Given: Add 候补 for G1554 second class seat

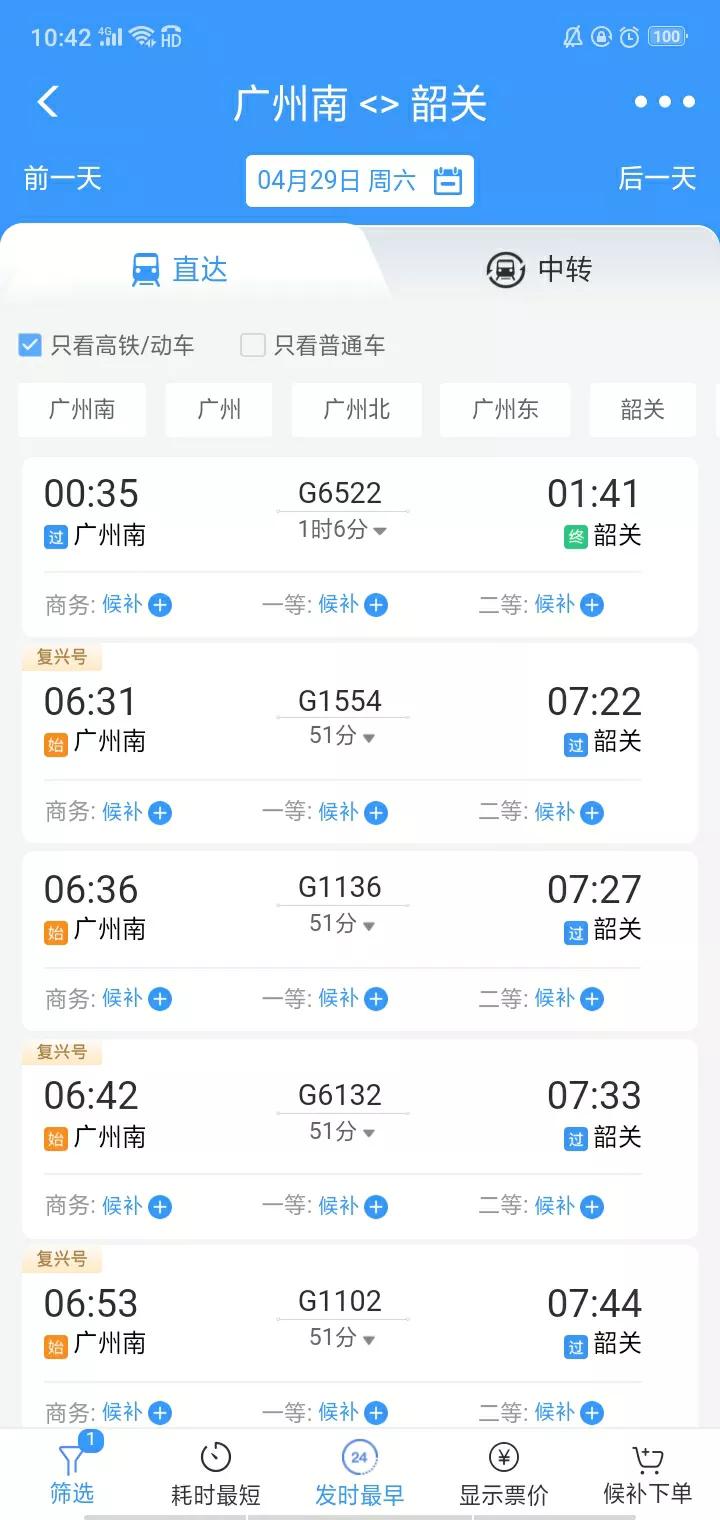Looking at the screenshot, I should click(592, 813).
